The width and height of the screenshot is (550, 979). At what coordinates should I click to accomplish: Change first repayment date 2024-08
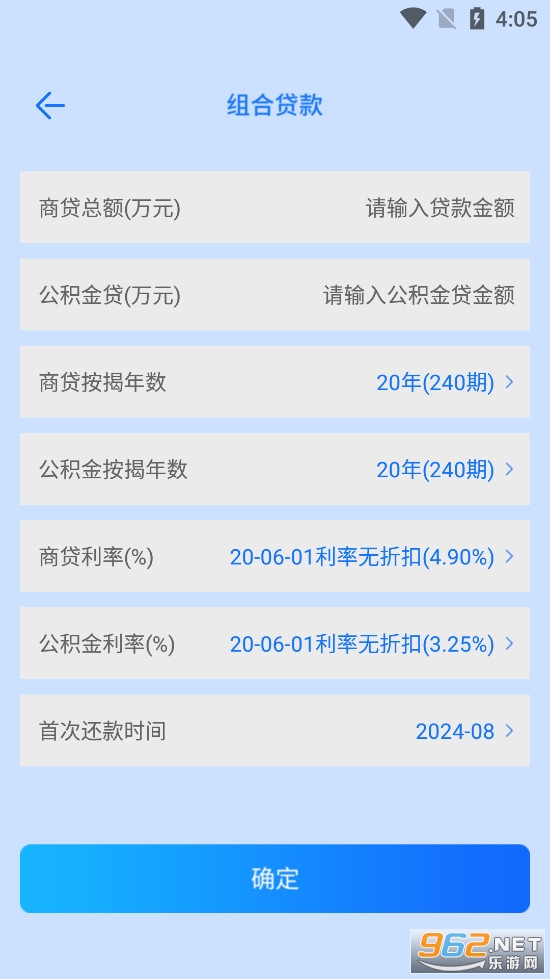tap(275, 731)
